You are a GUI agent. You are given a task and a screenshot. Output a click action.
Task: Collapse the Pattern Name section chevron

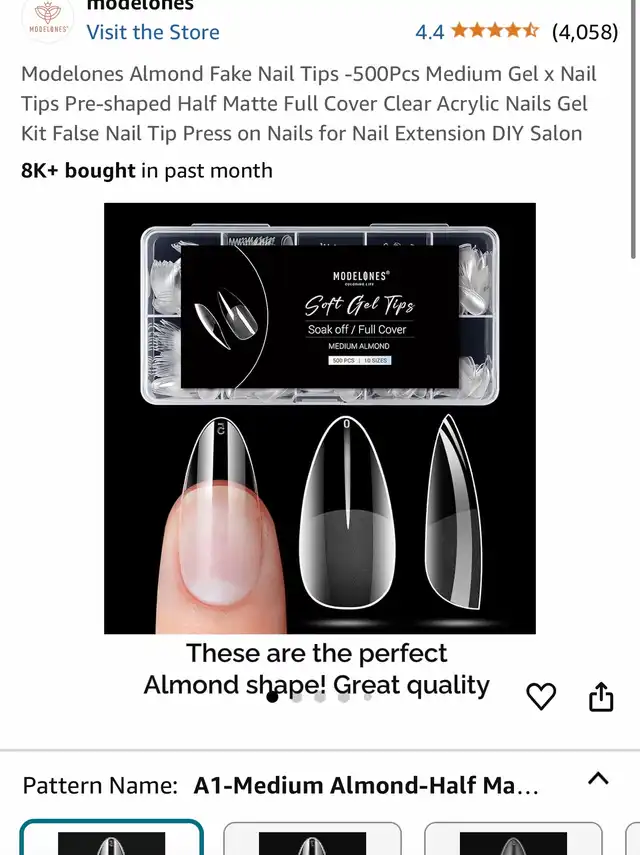click(598, 779)
